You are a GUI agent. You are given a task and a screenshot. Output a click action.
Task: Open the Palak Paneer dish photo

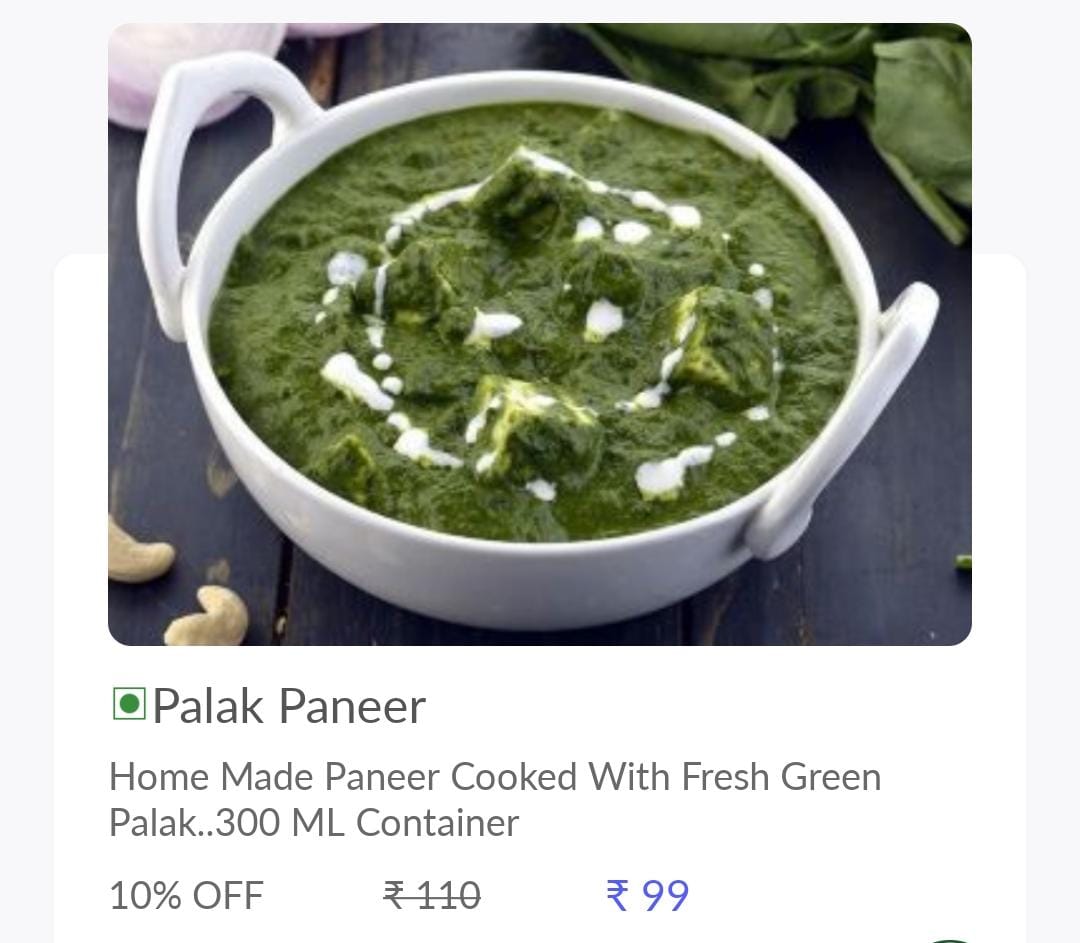[x=540, y=334]
